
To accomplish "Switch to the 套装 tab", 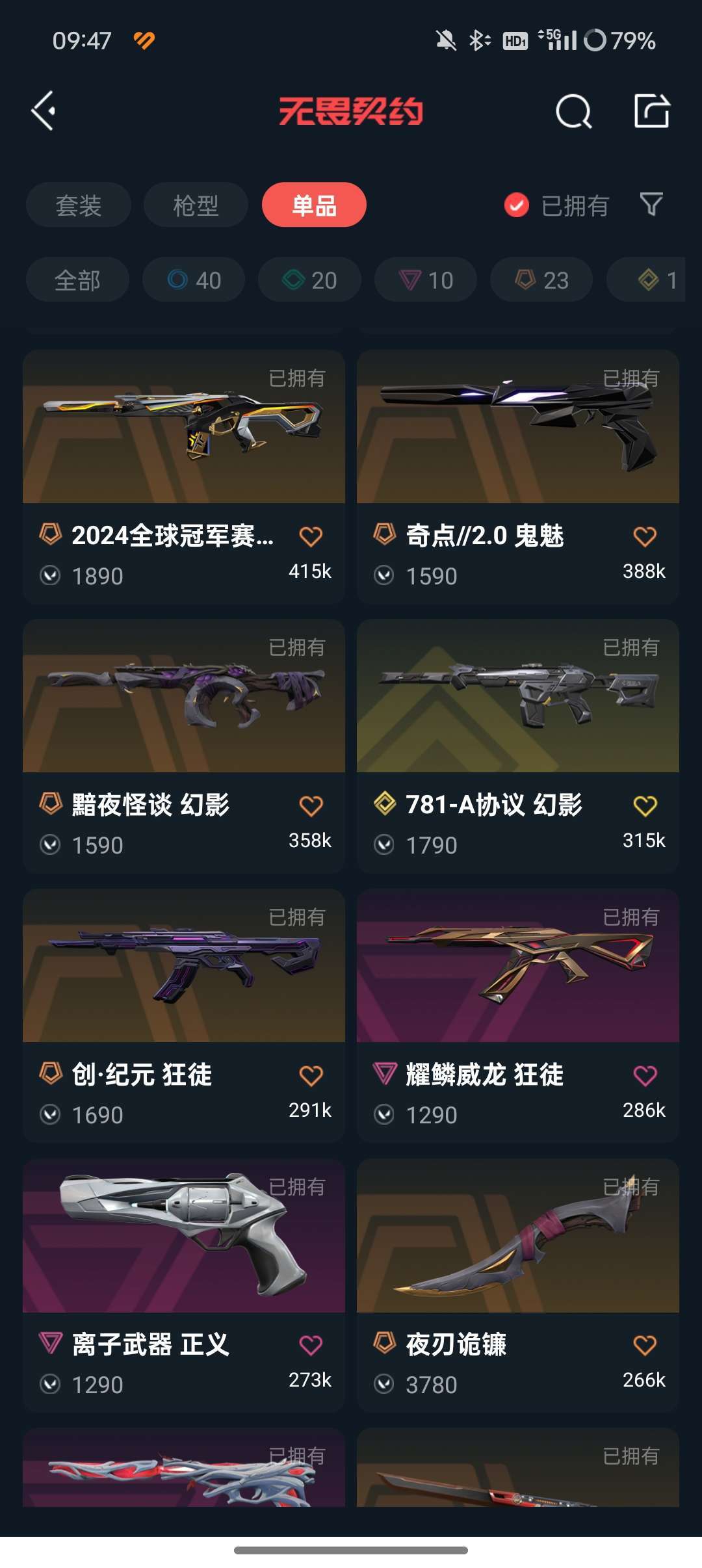I will click(79, 205).
